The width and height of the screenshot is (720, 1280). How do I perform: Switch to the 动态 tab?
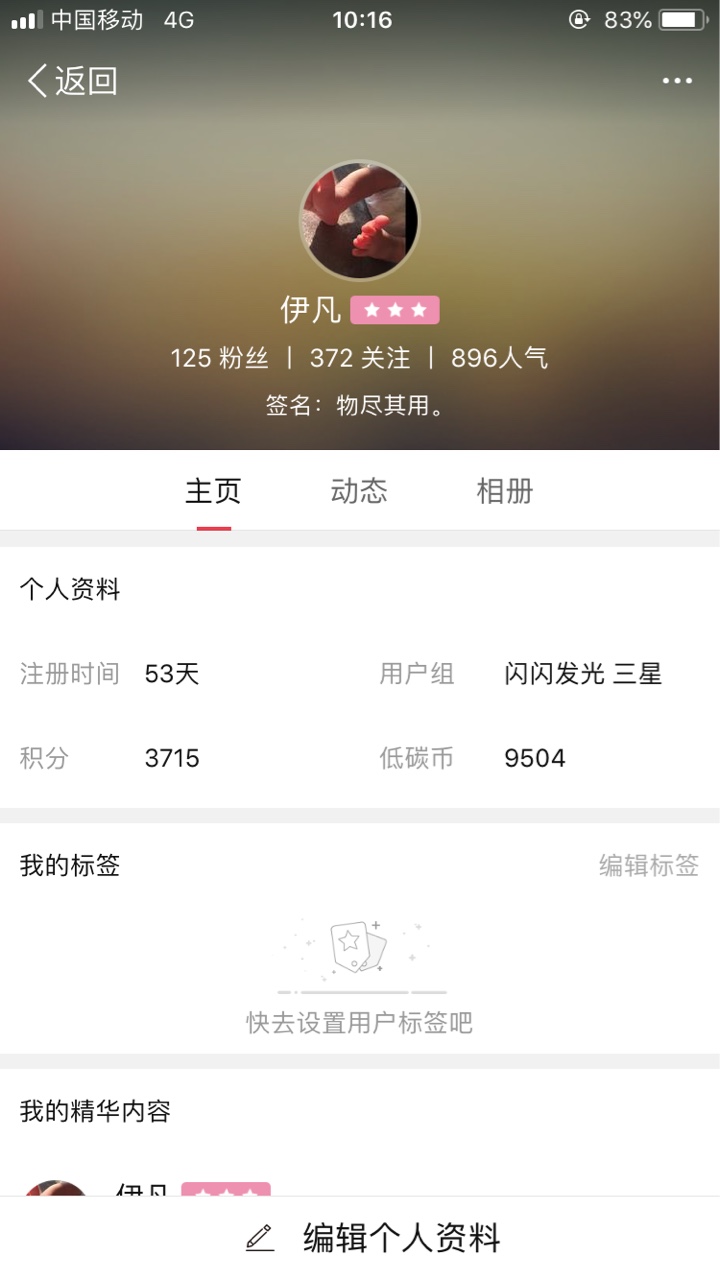click(359, 492)
